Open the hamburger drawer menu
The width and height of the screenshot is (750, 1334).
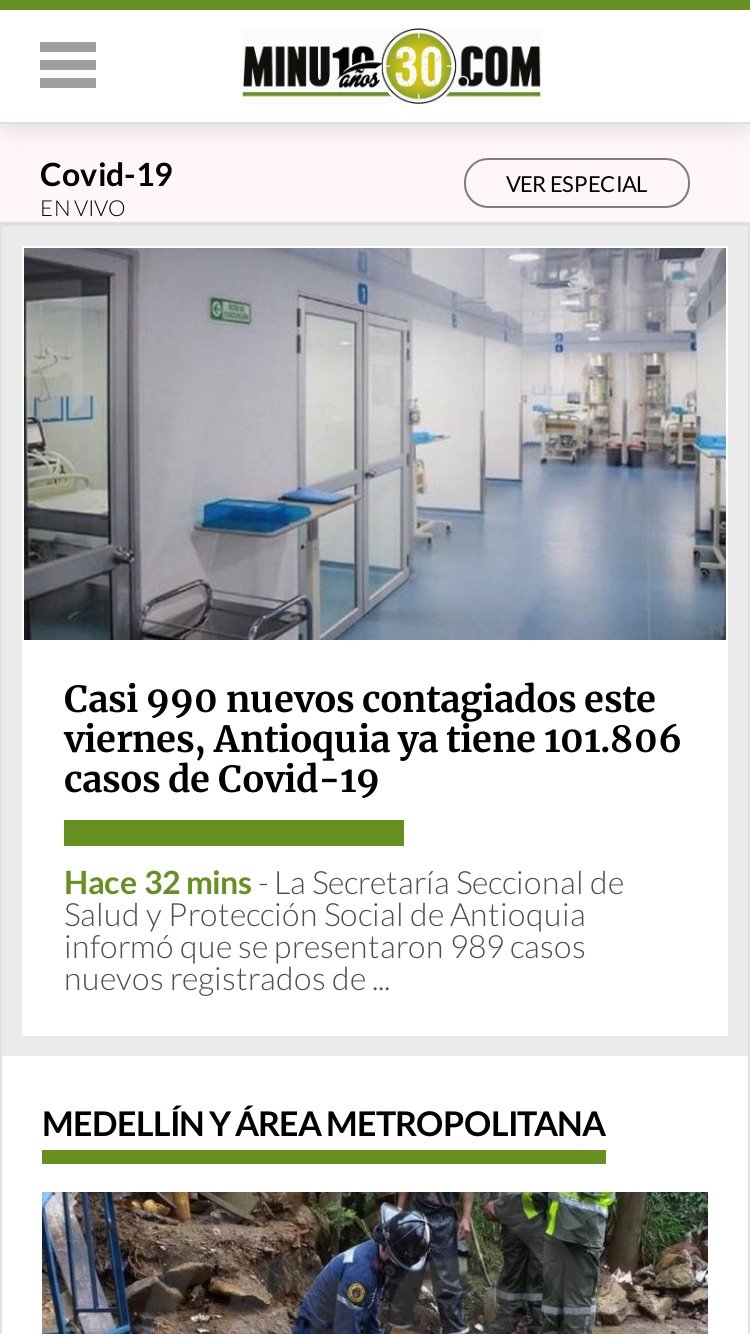point(68,65)
